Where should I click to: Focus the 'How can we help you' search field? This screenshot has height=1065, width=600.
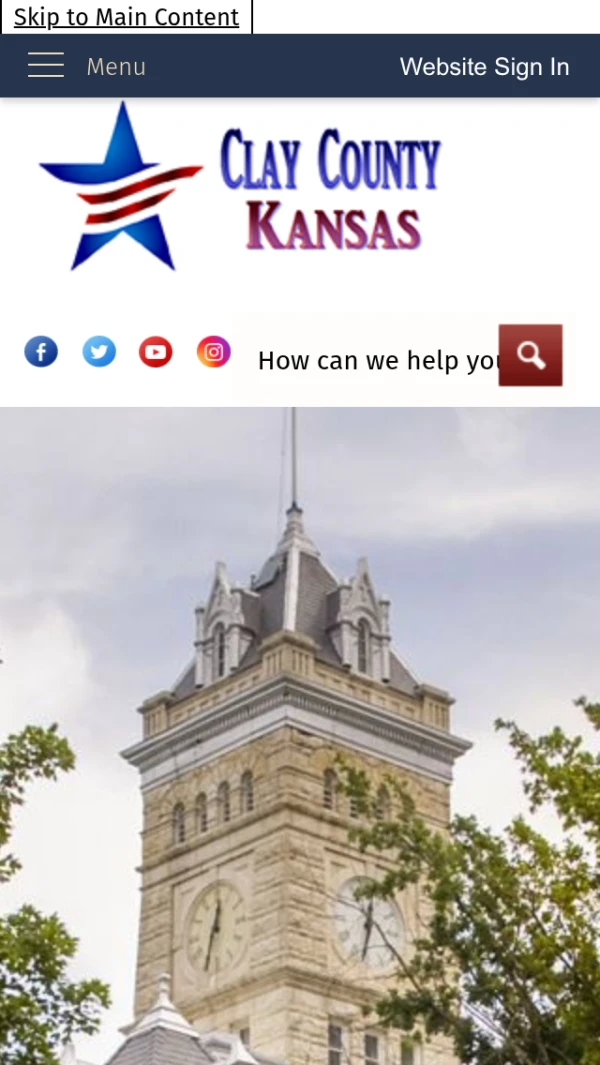pyautogui.click(x=375, y=360)
